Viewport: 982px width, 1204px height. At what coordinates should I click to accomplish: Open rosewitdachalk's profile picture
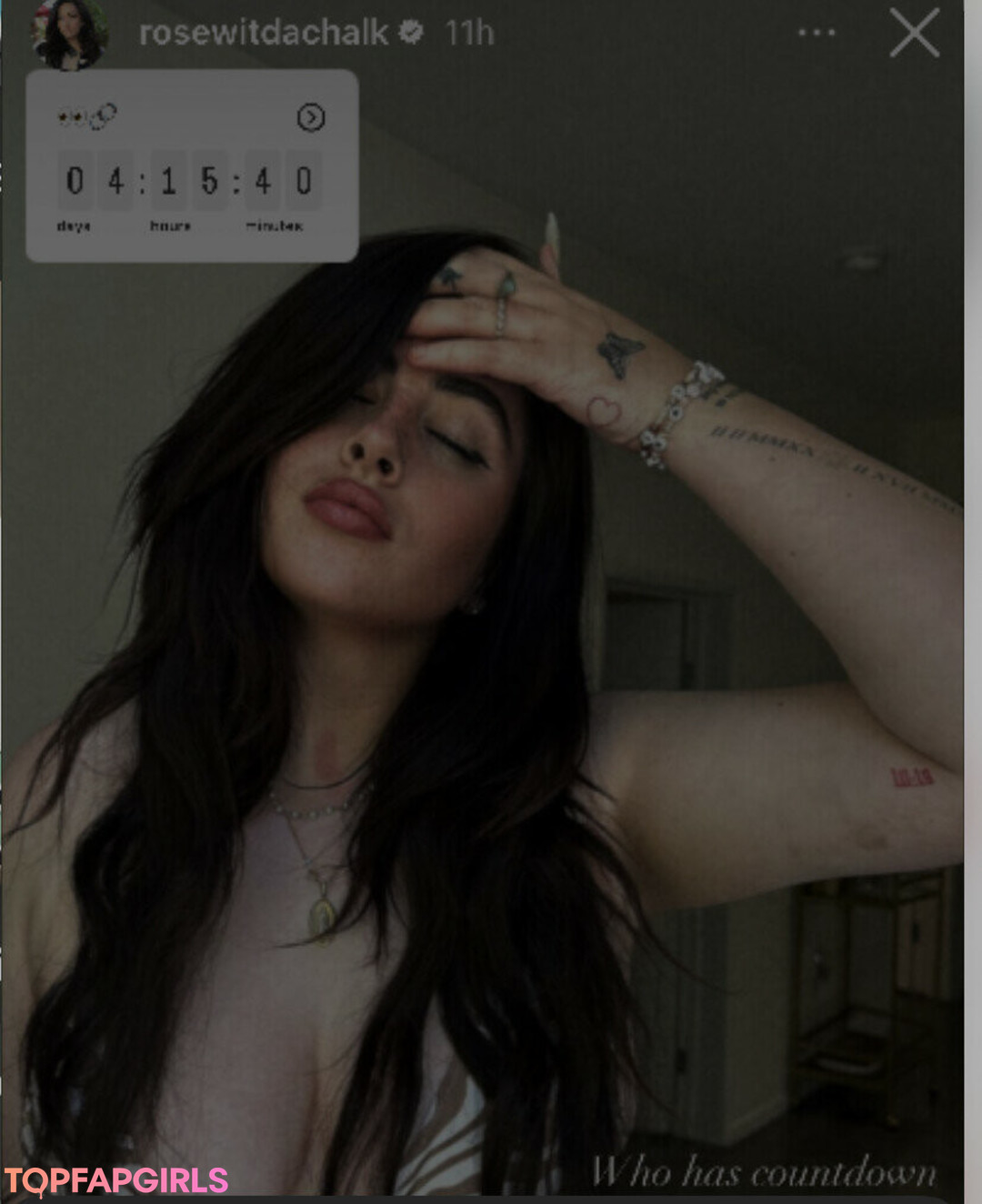tap(69, 35)
